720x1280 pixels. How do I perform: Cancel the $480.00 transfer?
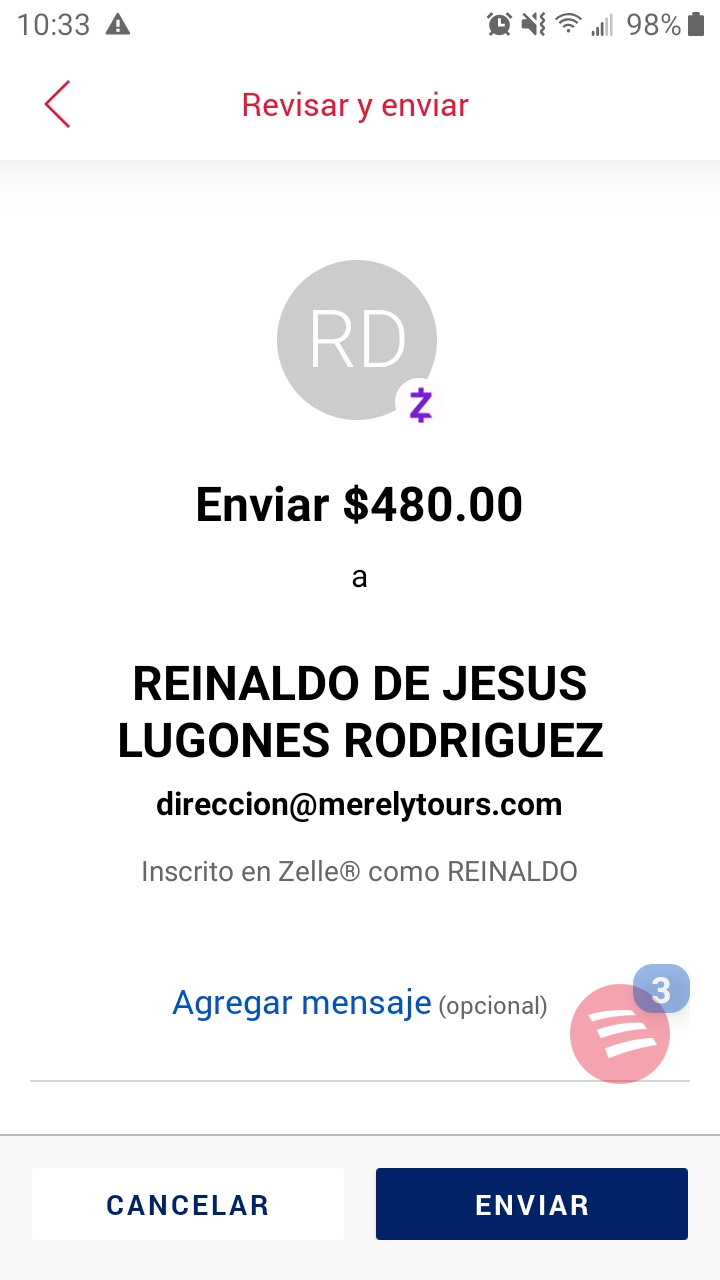click(188, 1204)
